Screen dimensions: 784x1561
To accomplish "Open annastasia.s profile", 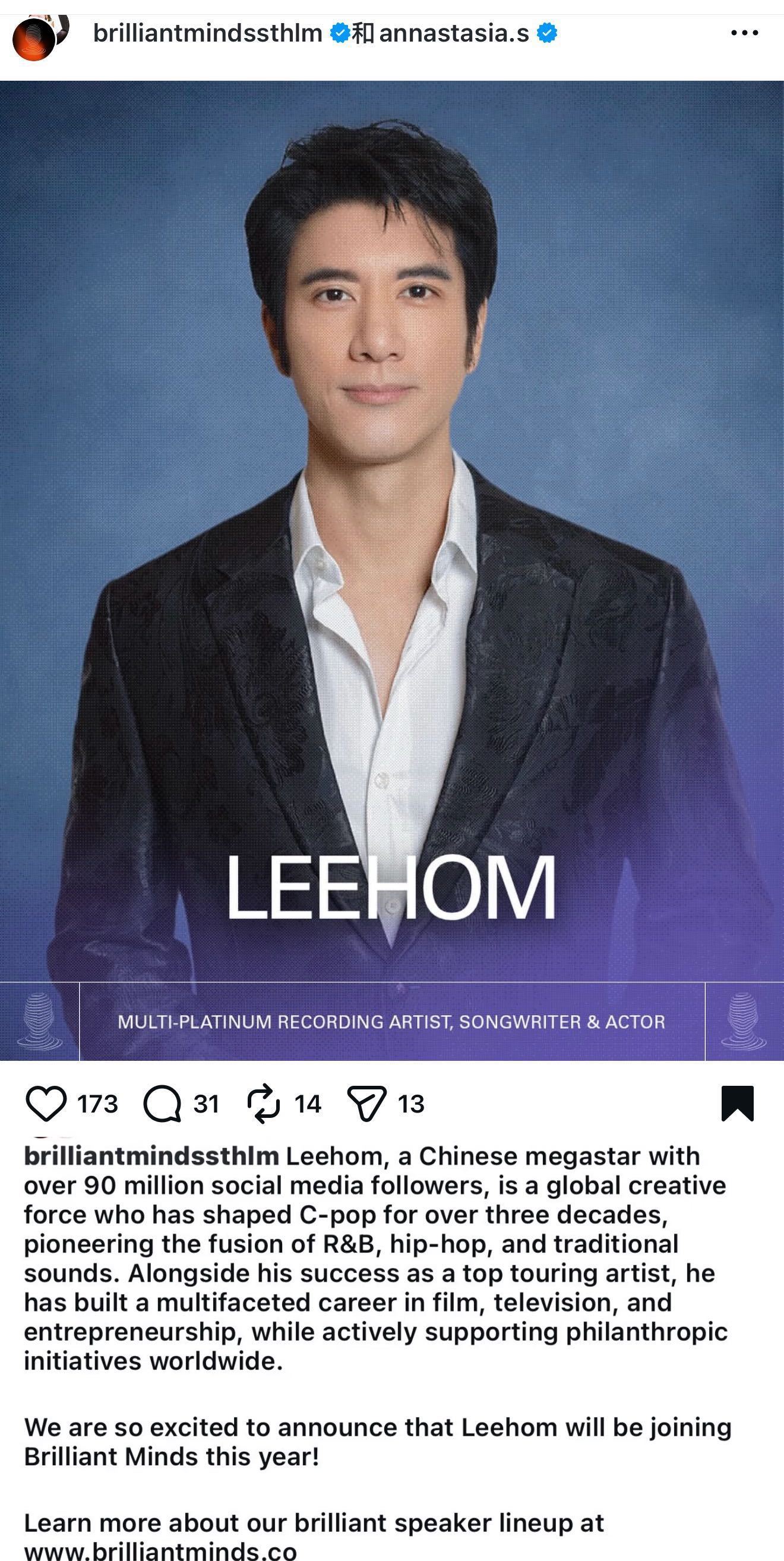I will click(x=454, y=33).
